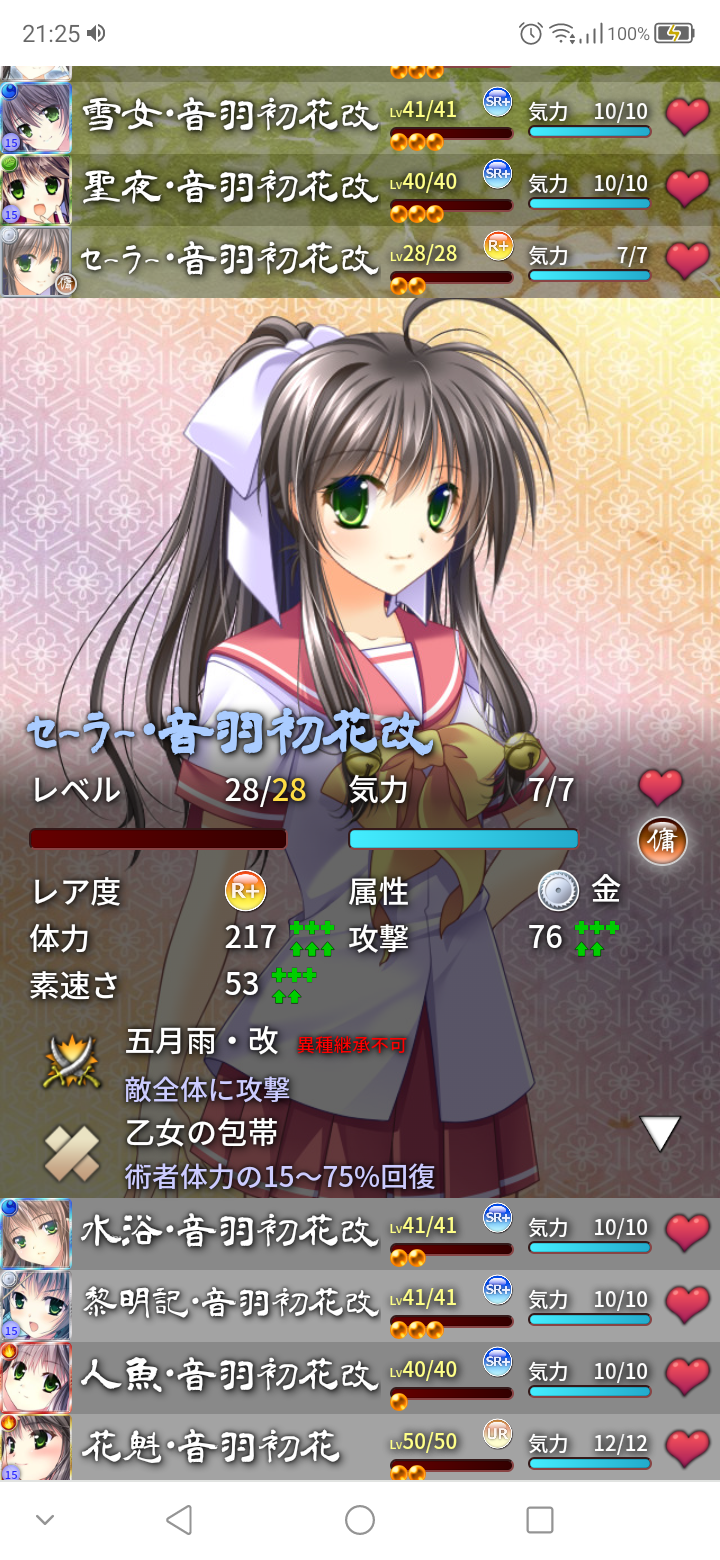This screenshot has height=1560, width=720.
Task: Tap the round 傭 badge in the detail panel
Action: (662, 841)
